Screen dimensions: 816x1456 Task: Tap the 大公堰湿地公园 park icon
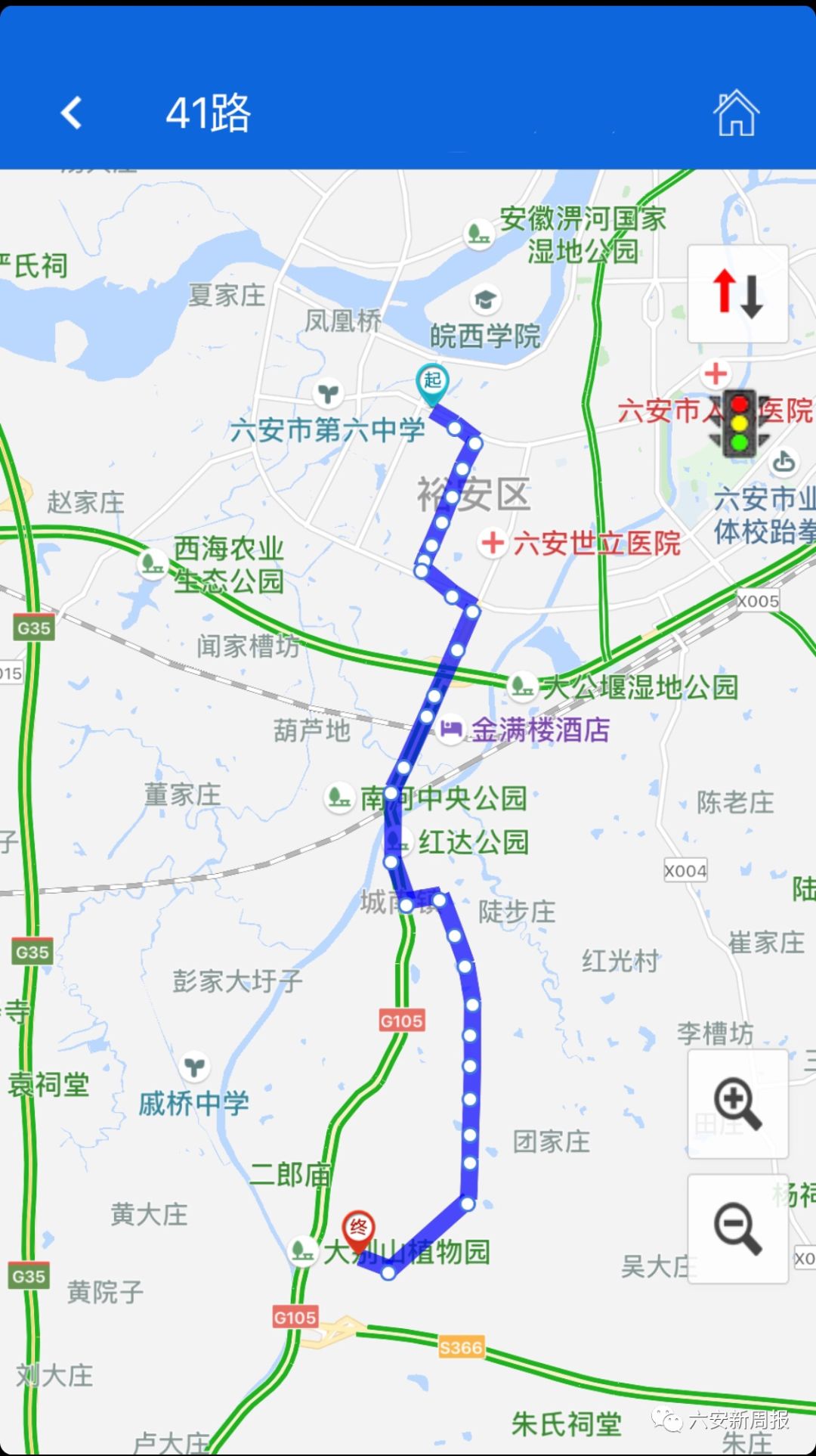pos(521,686)
